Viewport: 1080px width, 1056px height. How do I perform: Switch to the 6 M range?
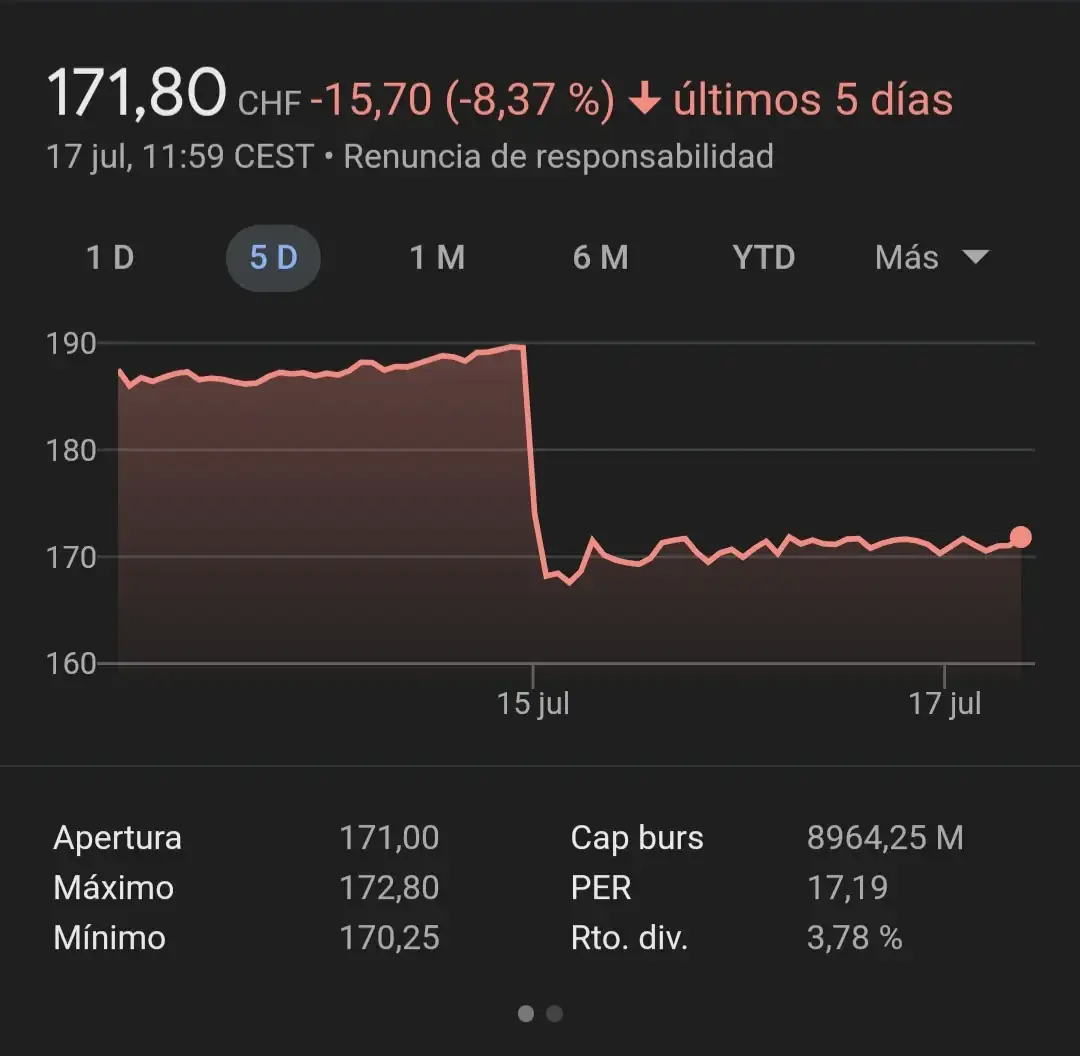[x=600, y=258]
